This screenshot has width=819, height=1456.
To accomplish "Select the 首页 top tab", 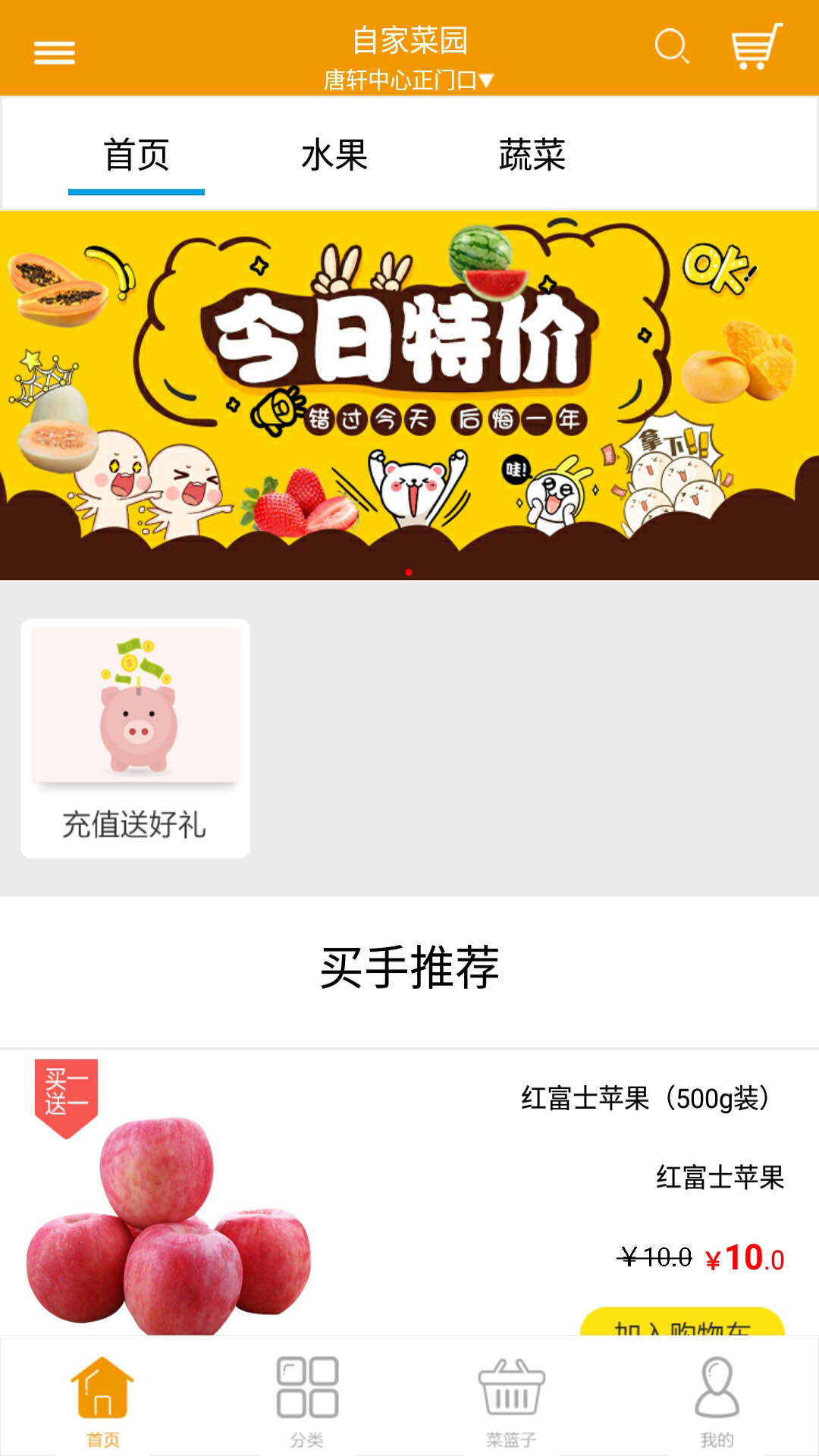I will tap(136, 155).
